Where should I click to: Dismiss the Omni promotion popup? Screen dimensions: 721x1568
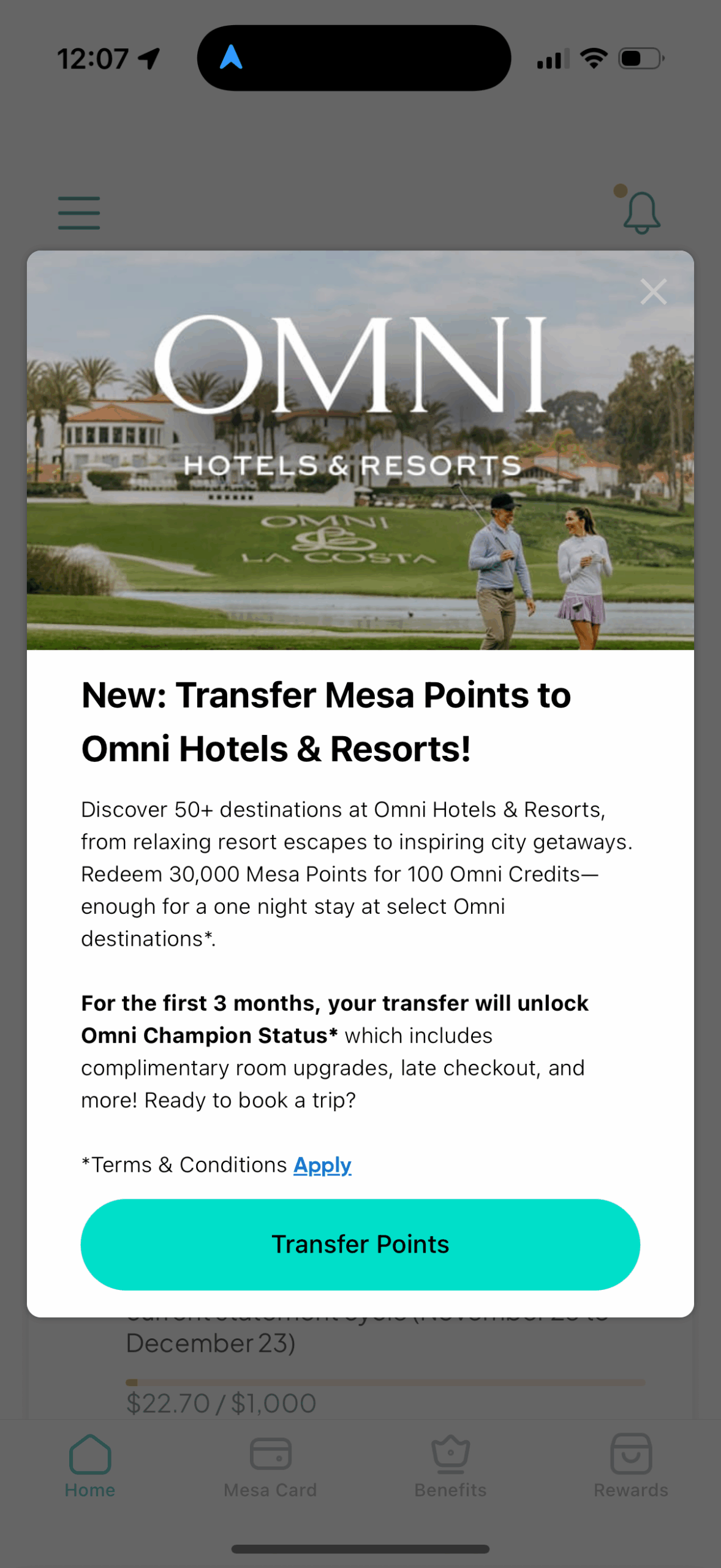(653, 292)
